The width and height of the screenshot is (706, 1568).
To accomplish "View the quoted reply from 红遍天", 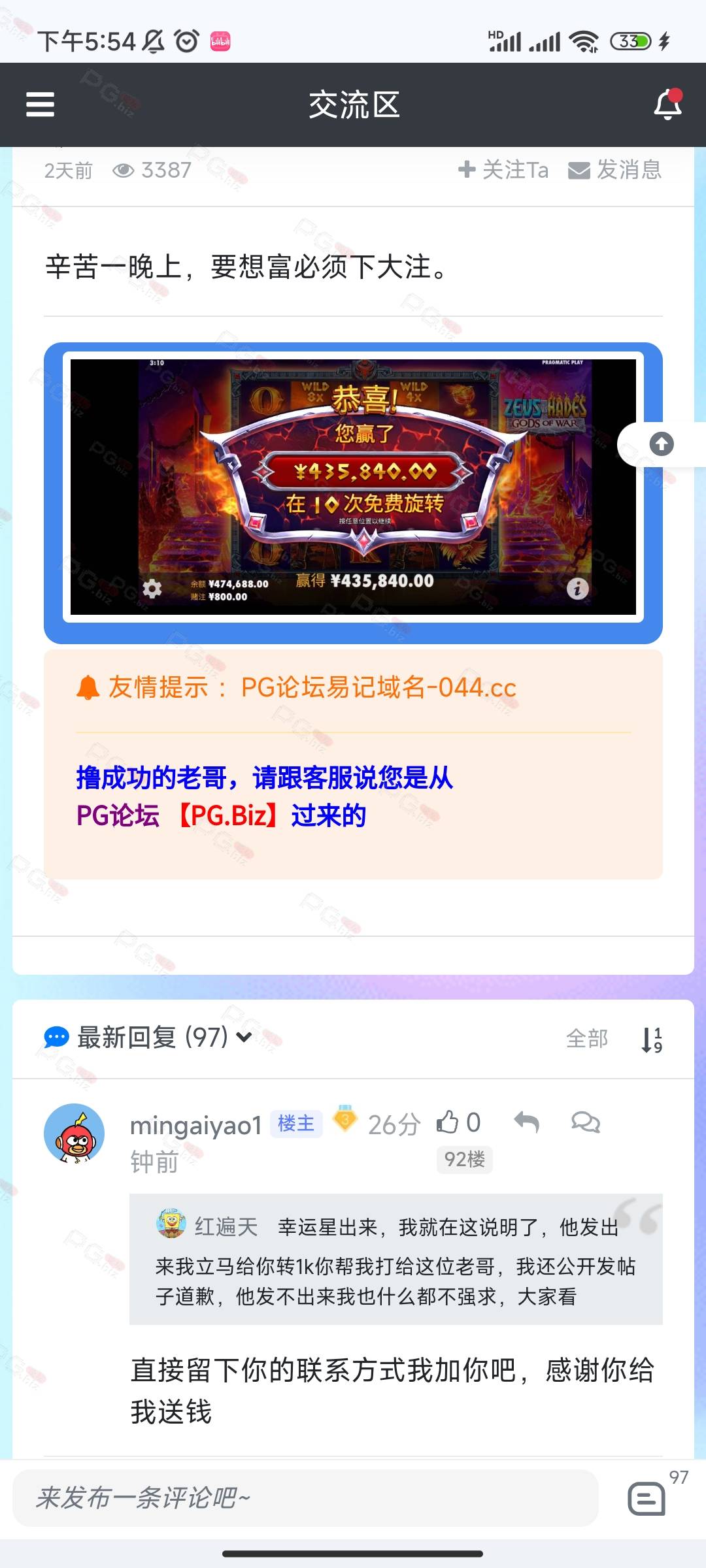I will point(395,1259).
